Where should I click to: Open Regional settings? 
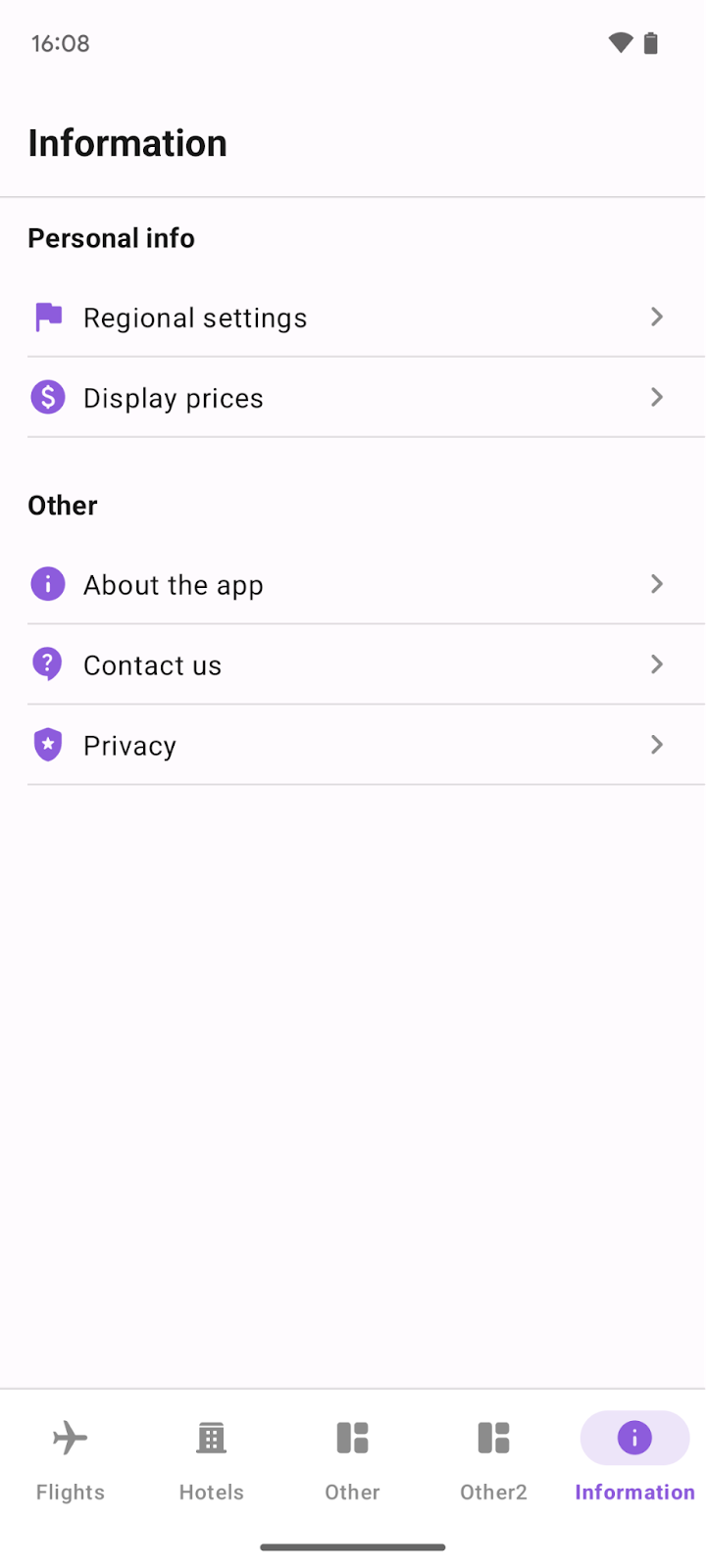click(353, 318)
